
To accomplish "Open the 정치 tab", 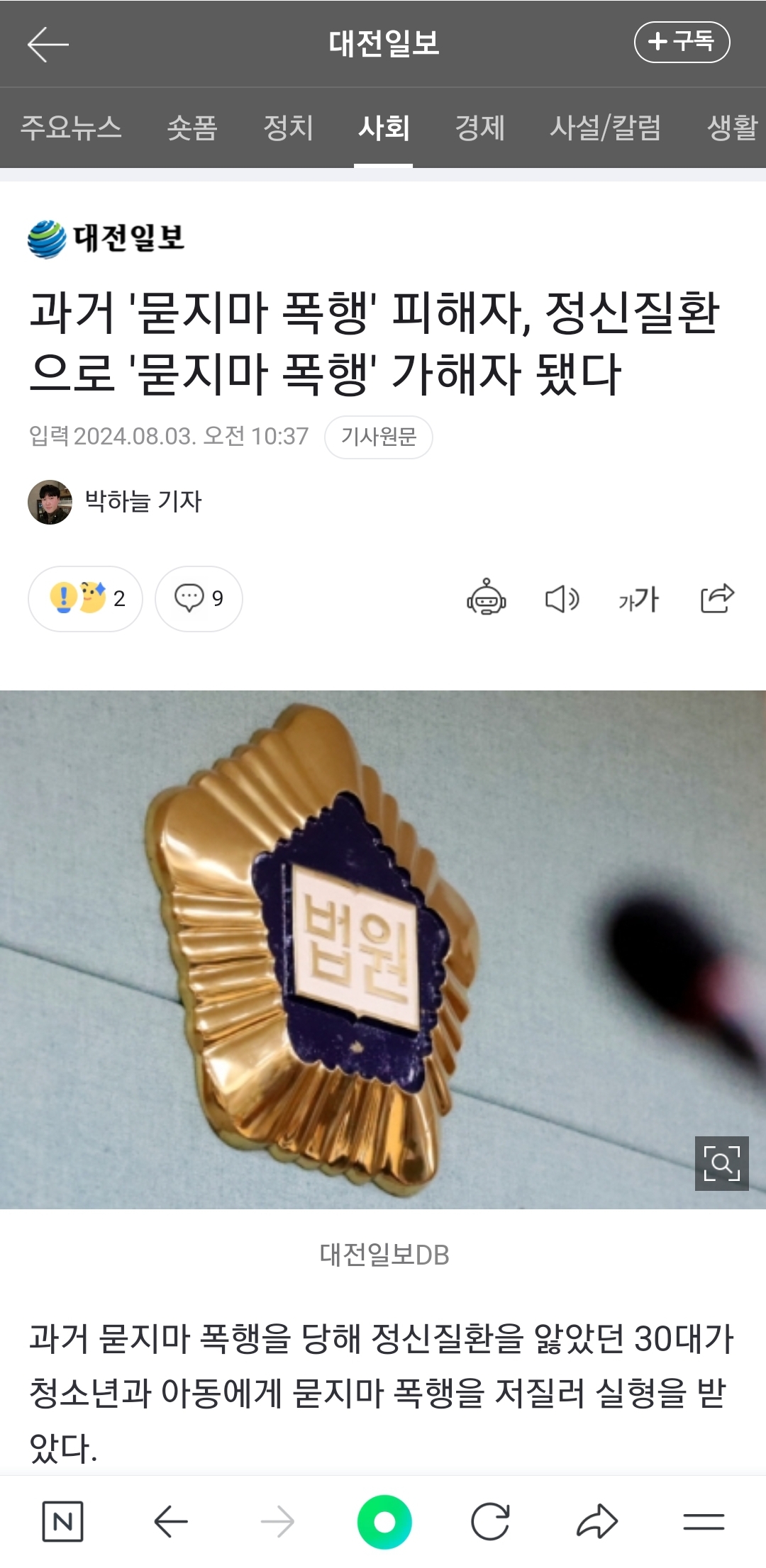I will 288,128.
